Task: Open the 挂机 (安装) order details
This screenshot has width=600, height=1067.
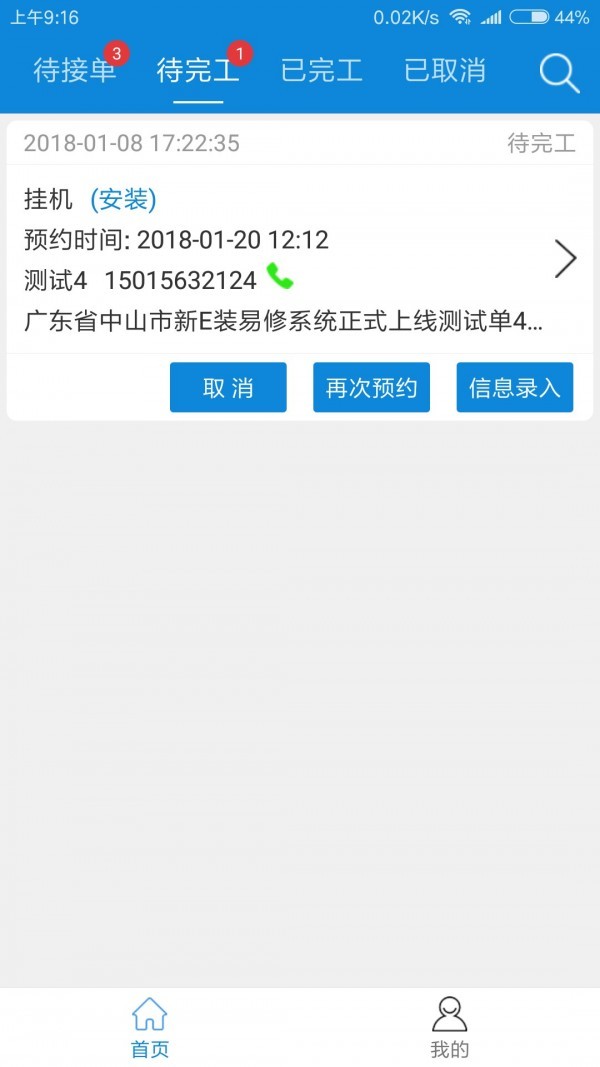Action: point(300,259)
